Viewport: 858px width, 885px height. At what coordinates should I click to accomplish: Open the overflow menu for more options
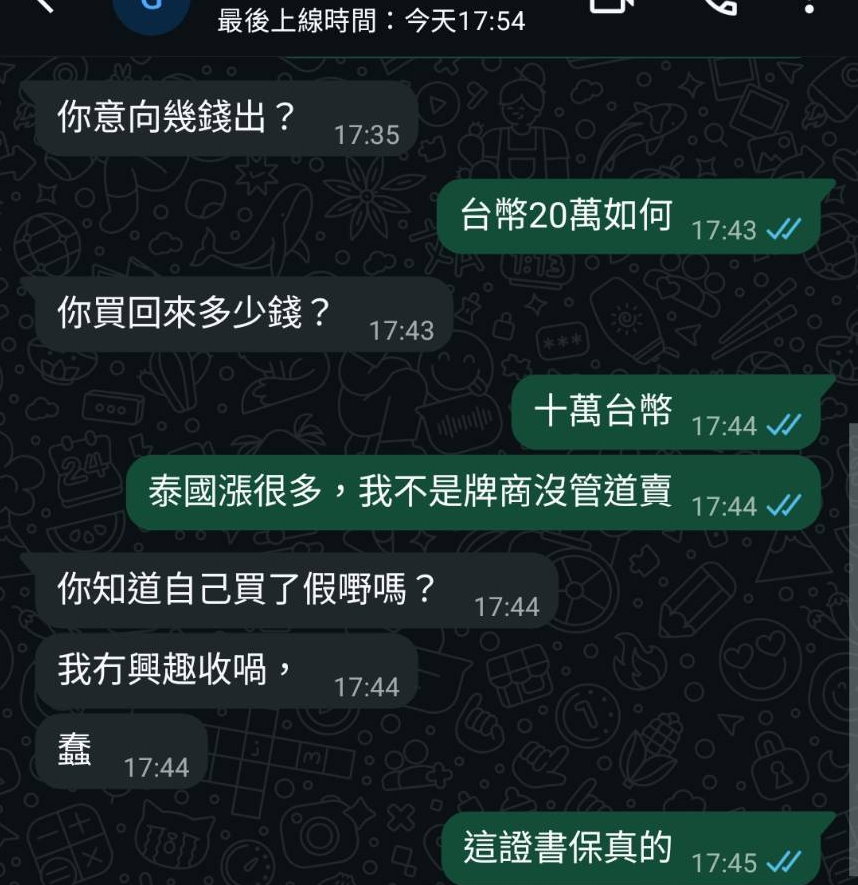coord(810,6)
